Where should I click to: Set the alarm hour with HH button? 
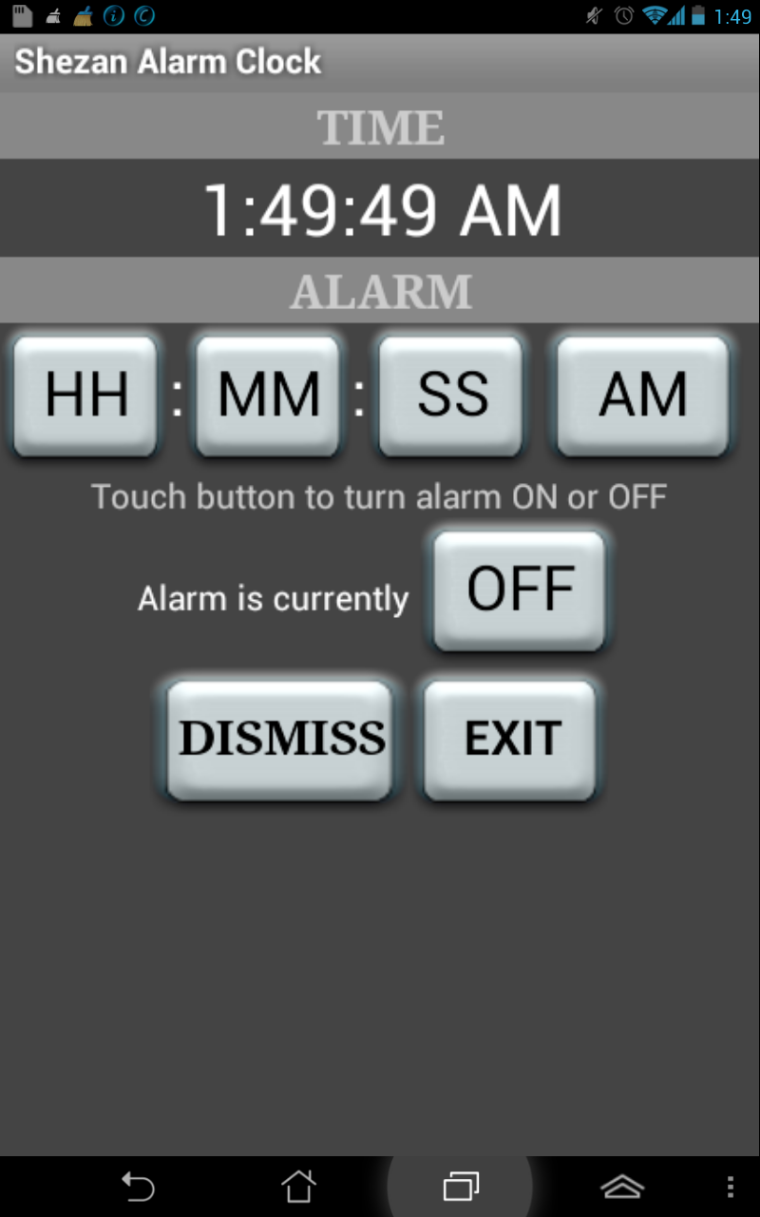(x=86, y=396)
